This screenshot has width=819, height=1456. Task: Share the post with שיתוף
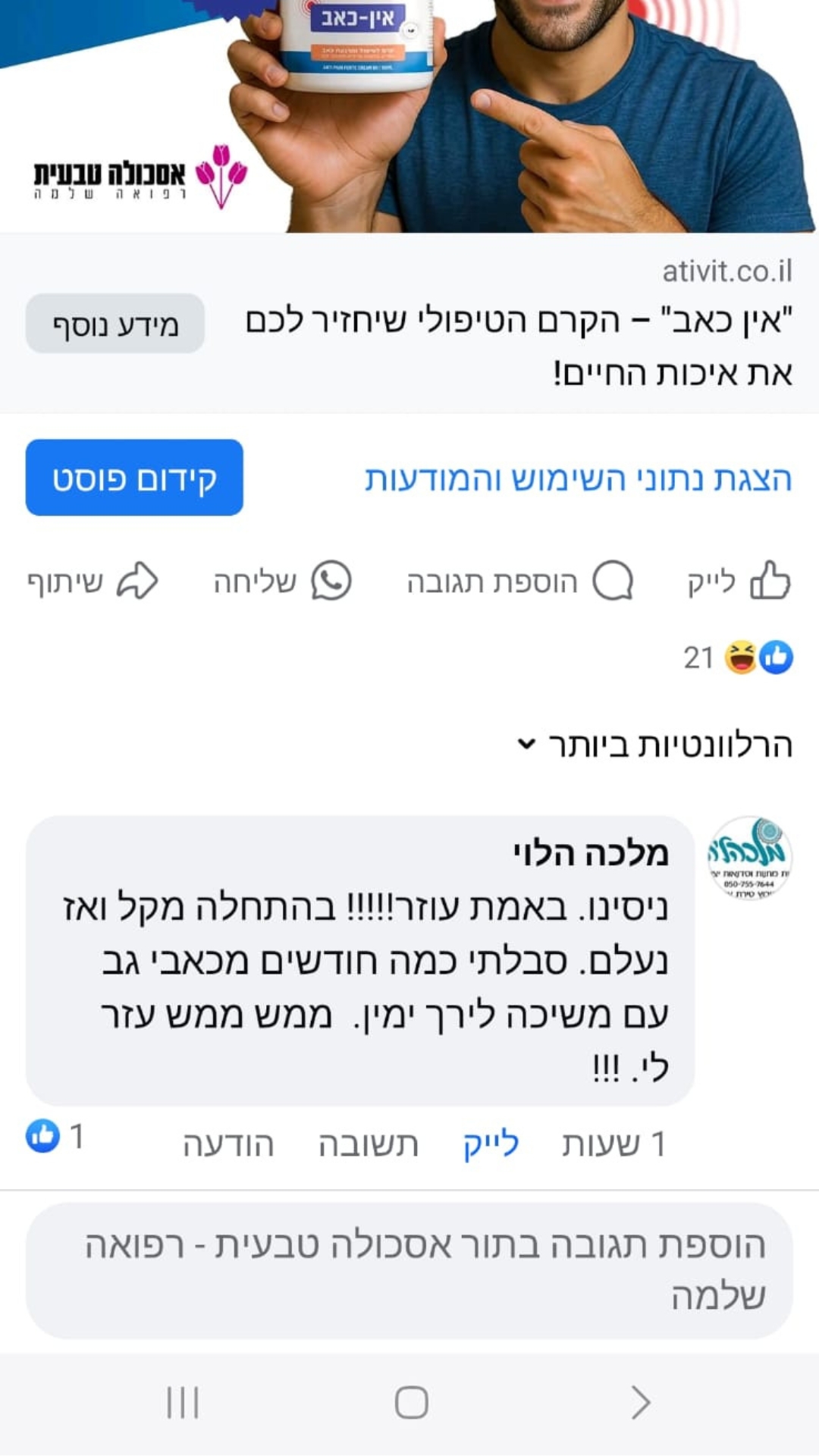[93, 582]
